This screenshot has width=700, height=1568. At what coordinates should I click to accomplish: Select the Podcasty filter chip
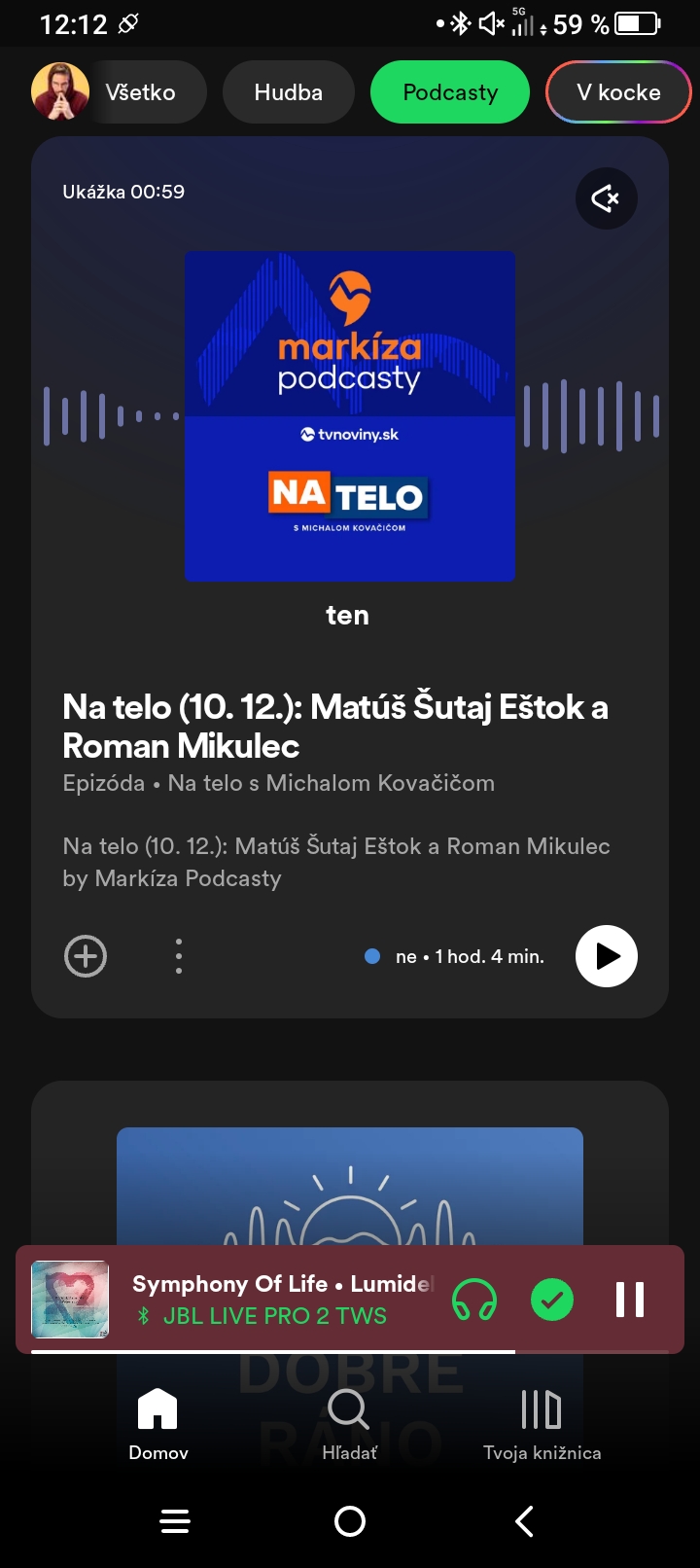[x=450, y=92]
